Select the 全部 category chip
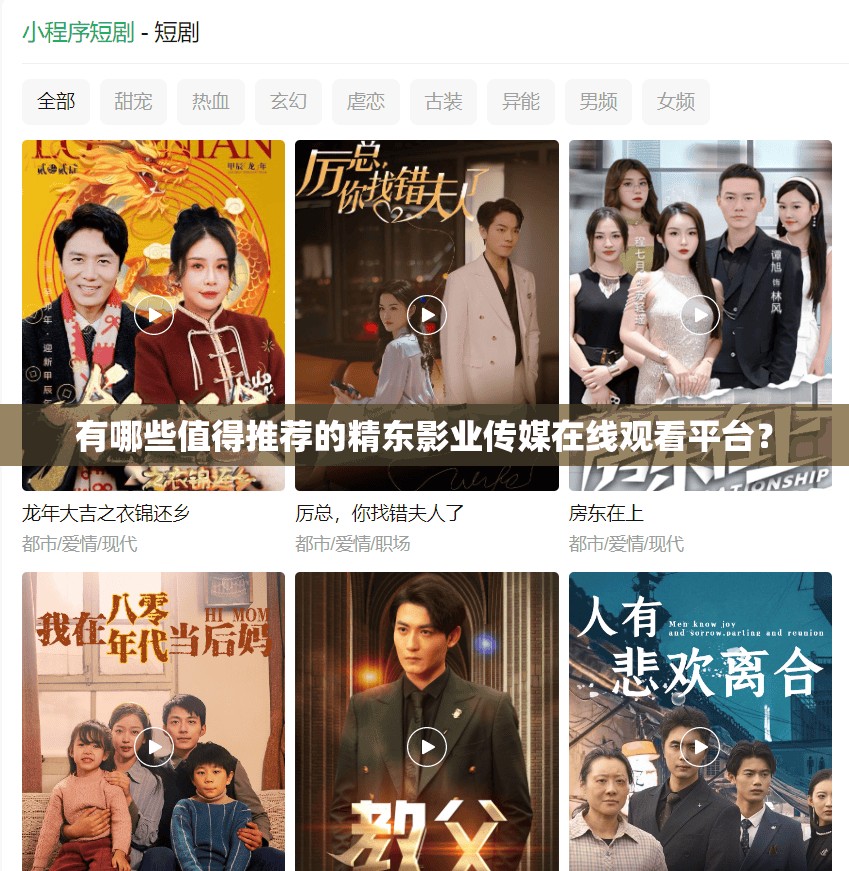849x871 pixels. 56,102
